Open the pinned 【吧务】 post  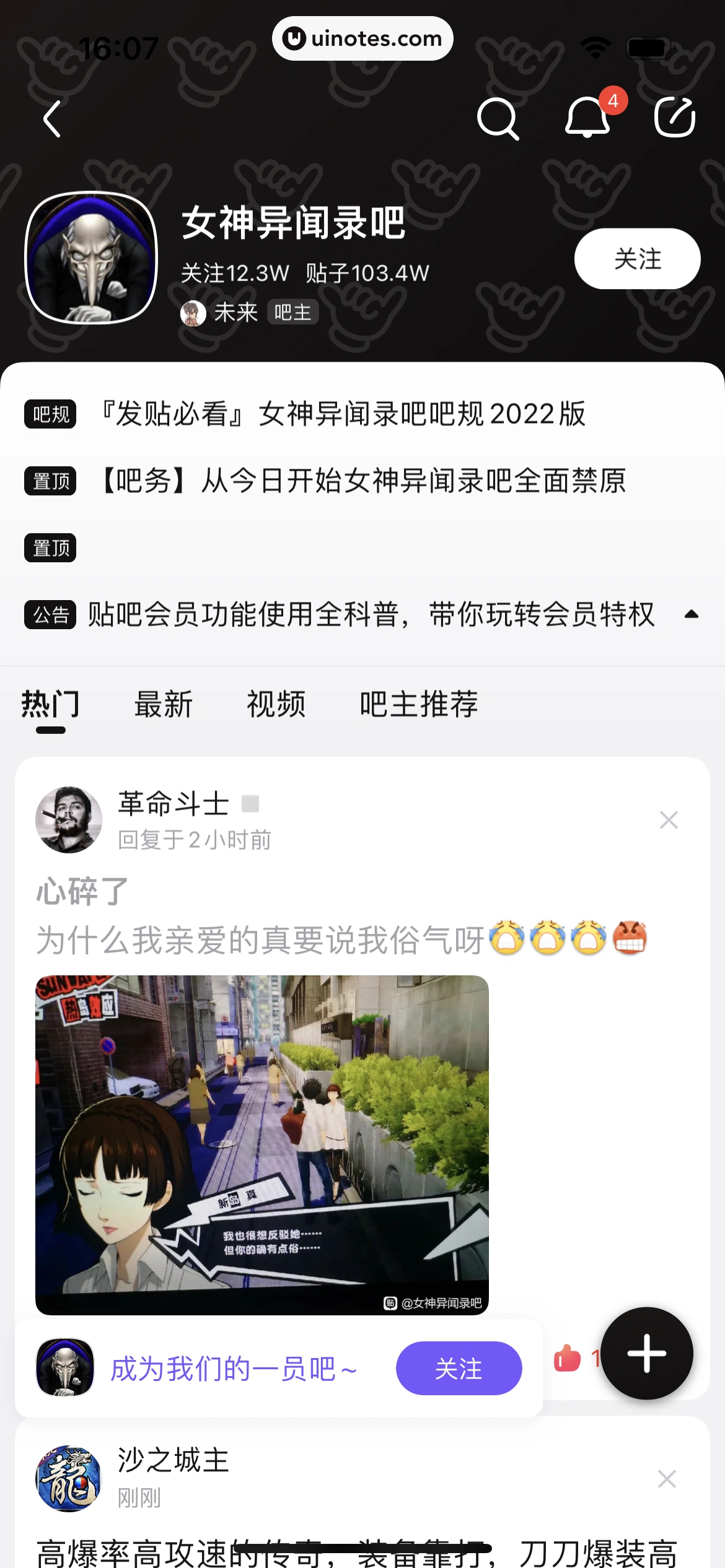point(362,481)
